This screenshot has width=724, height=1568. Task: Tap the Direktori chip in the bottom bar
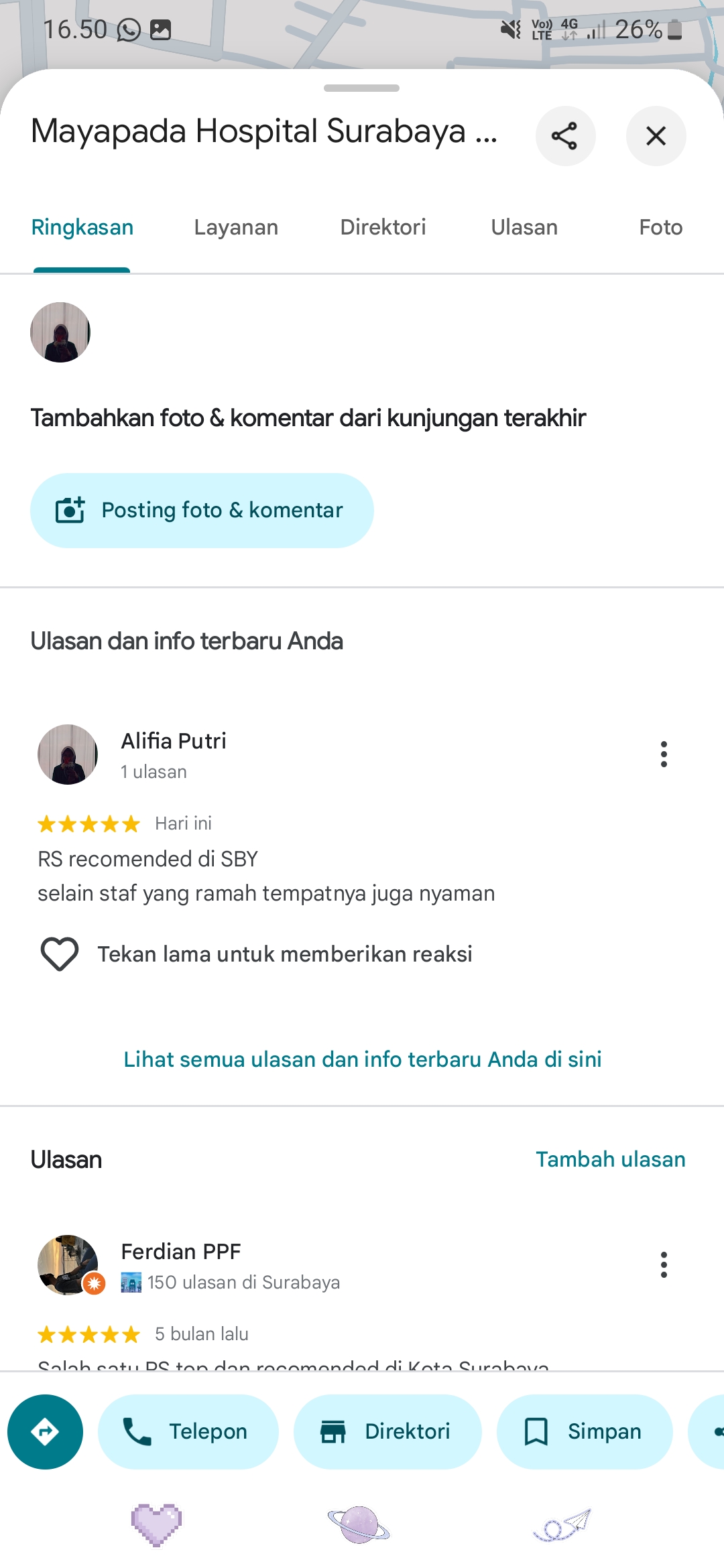tap(387, 1432)
